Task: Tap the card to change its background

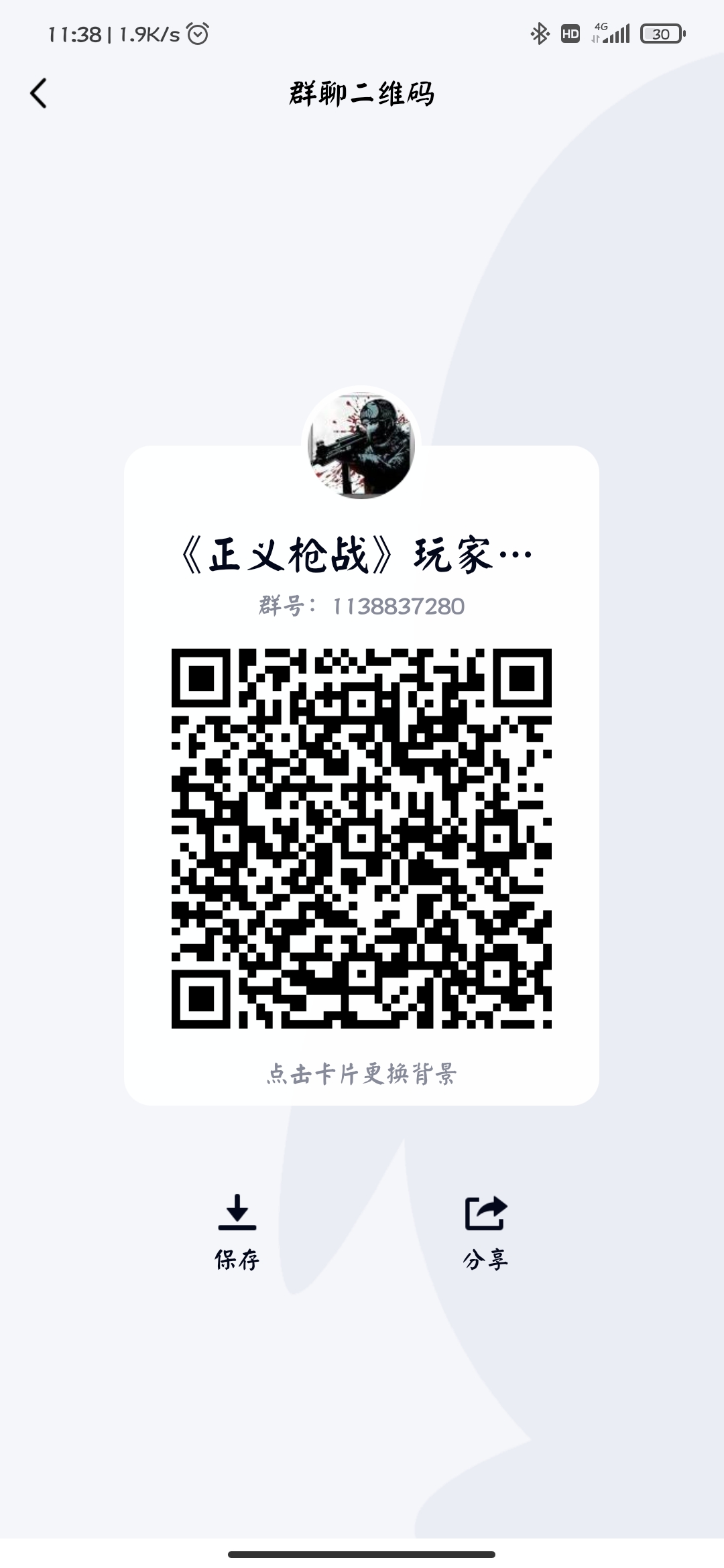Action: click(361, 1073)
